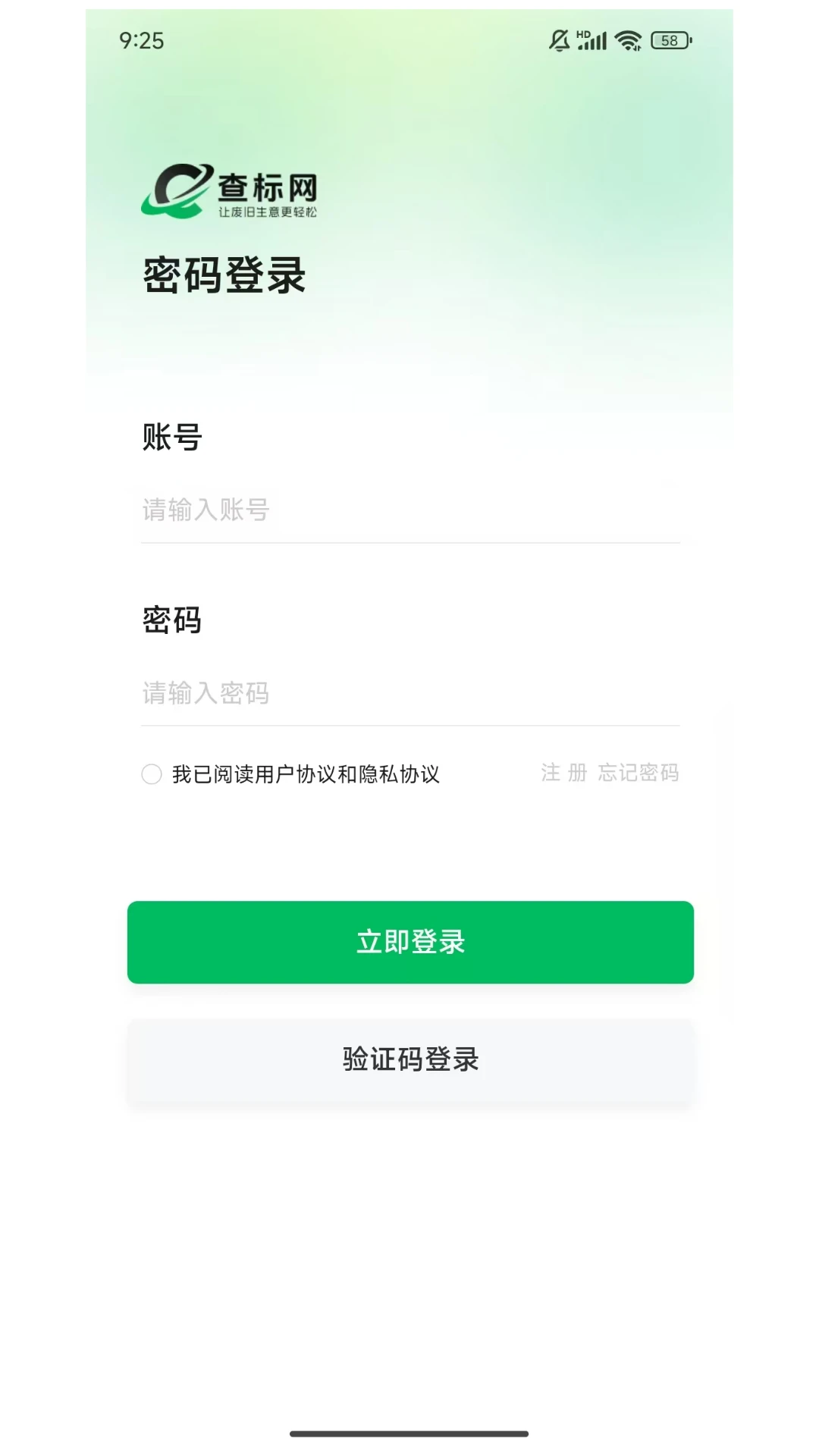Tap the 密码登录 page title
Screen dimensions: 819x1456
tap(224, 275)
